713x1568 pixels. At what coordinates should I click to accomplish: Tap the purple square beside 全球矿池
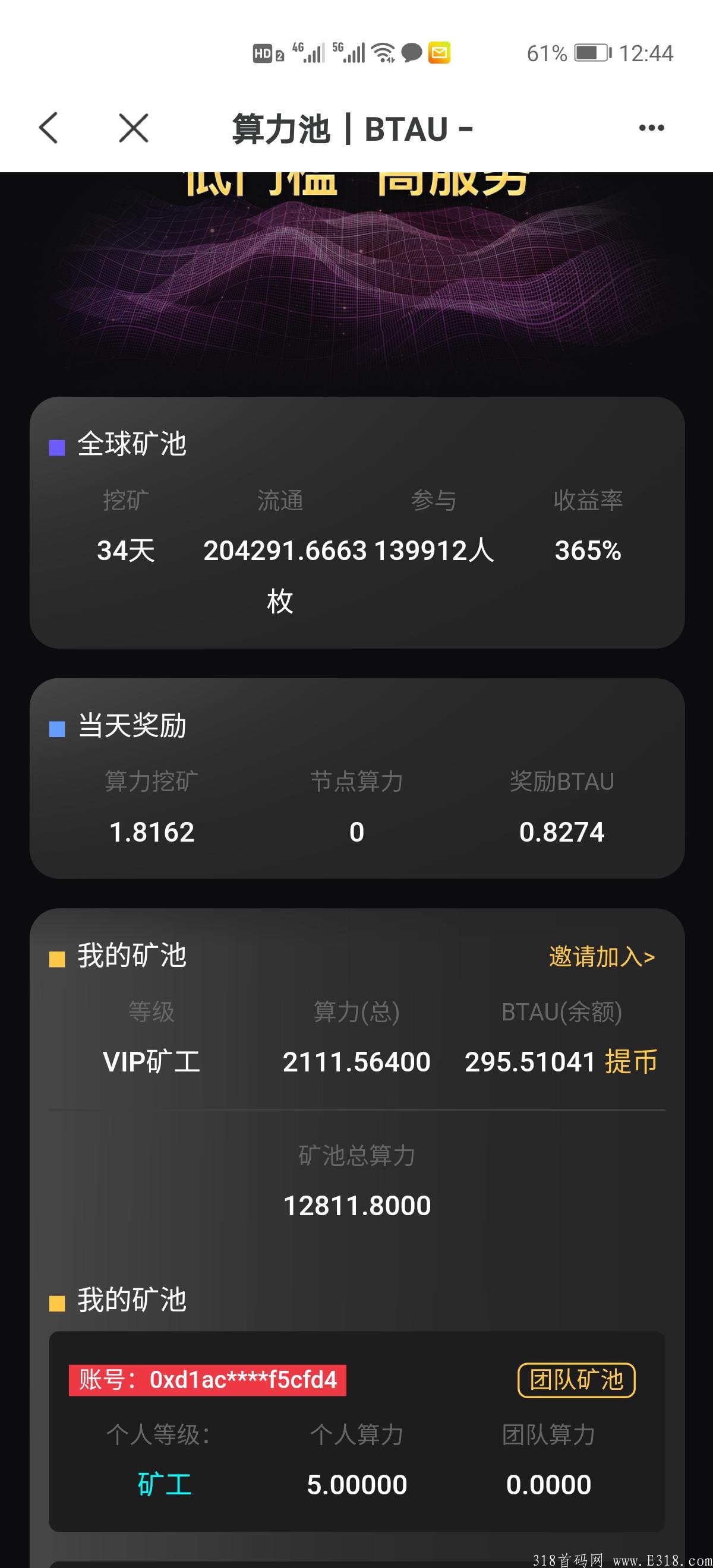pos(57,448)
